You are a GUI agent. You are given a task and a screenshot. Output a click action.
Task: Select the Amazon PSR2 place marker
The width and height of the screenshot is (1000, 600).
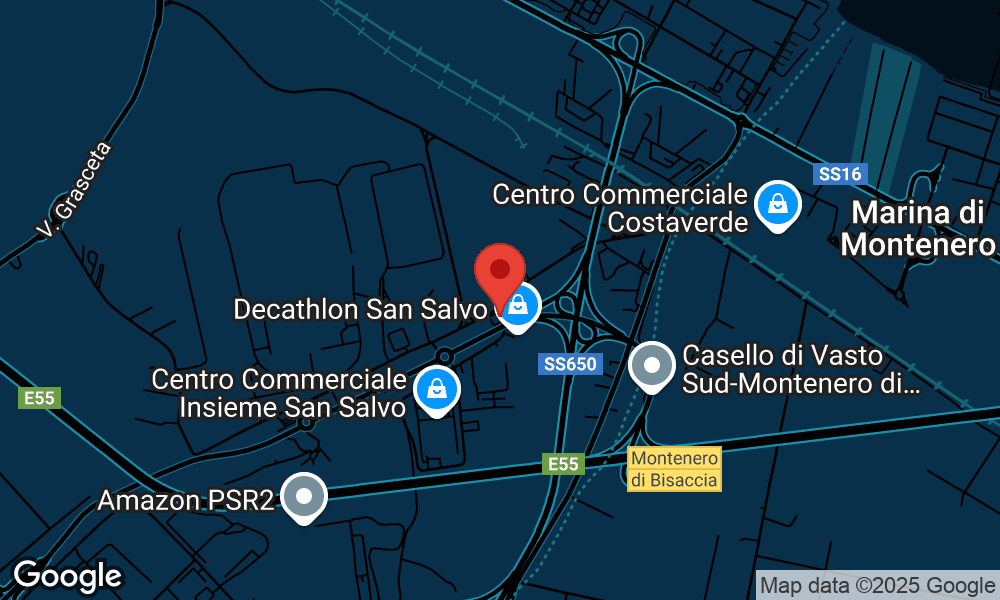tap(304, 495)
